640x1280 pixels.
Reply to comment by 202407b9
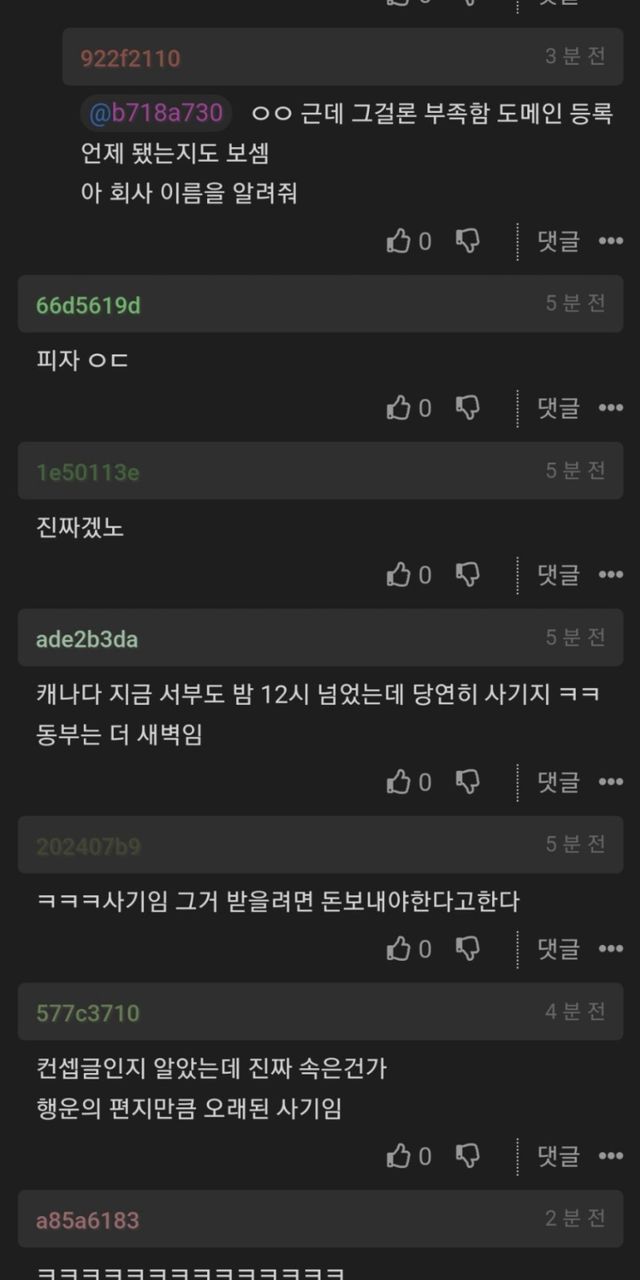click(x=558, y=949)
